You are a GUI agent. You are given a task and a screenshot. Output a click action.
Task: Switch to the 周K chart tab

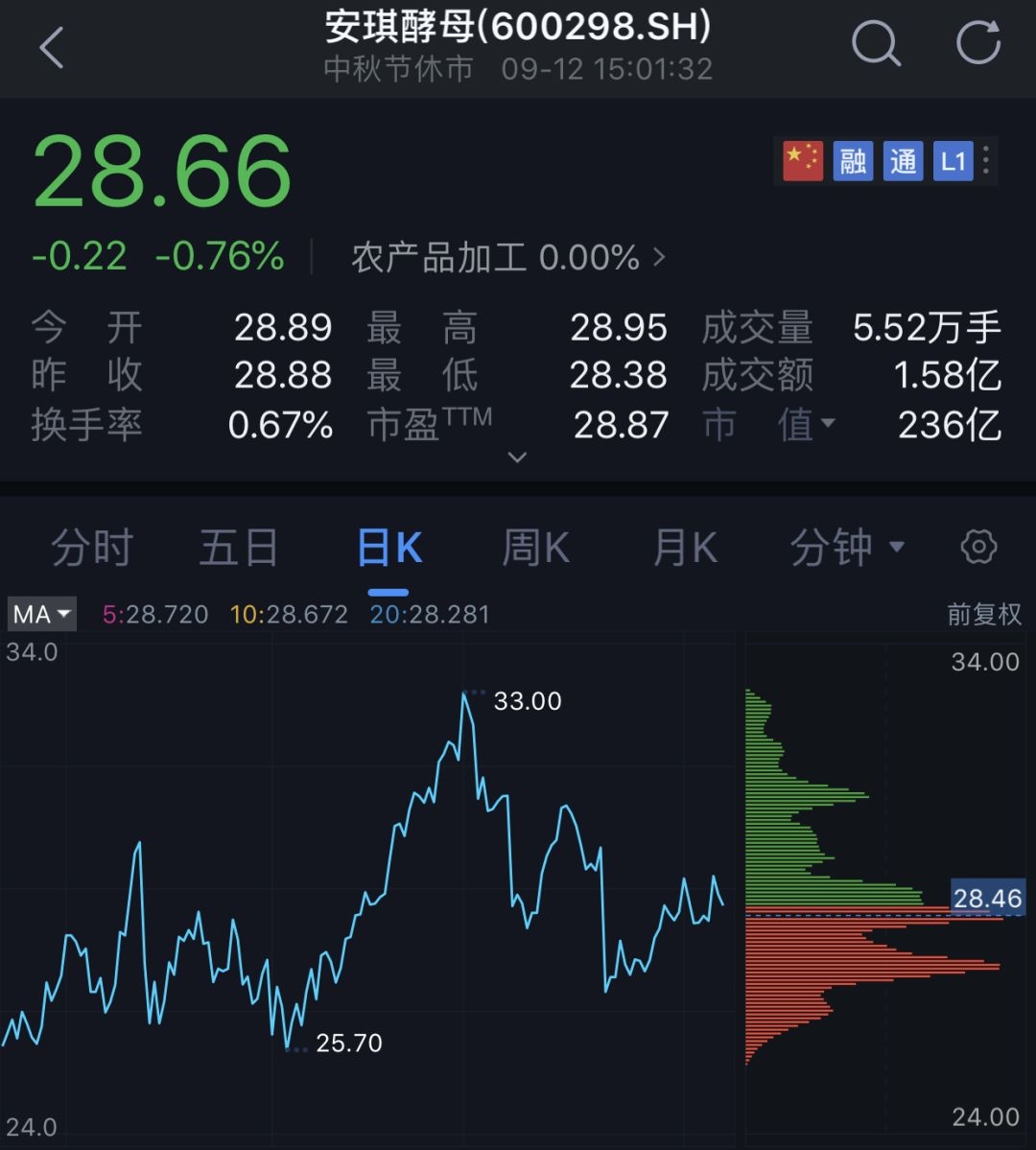(536, 549)
